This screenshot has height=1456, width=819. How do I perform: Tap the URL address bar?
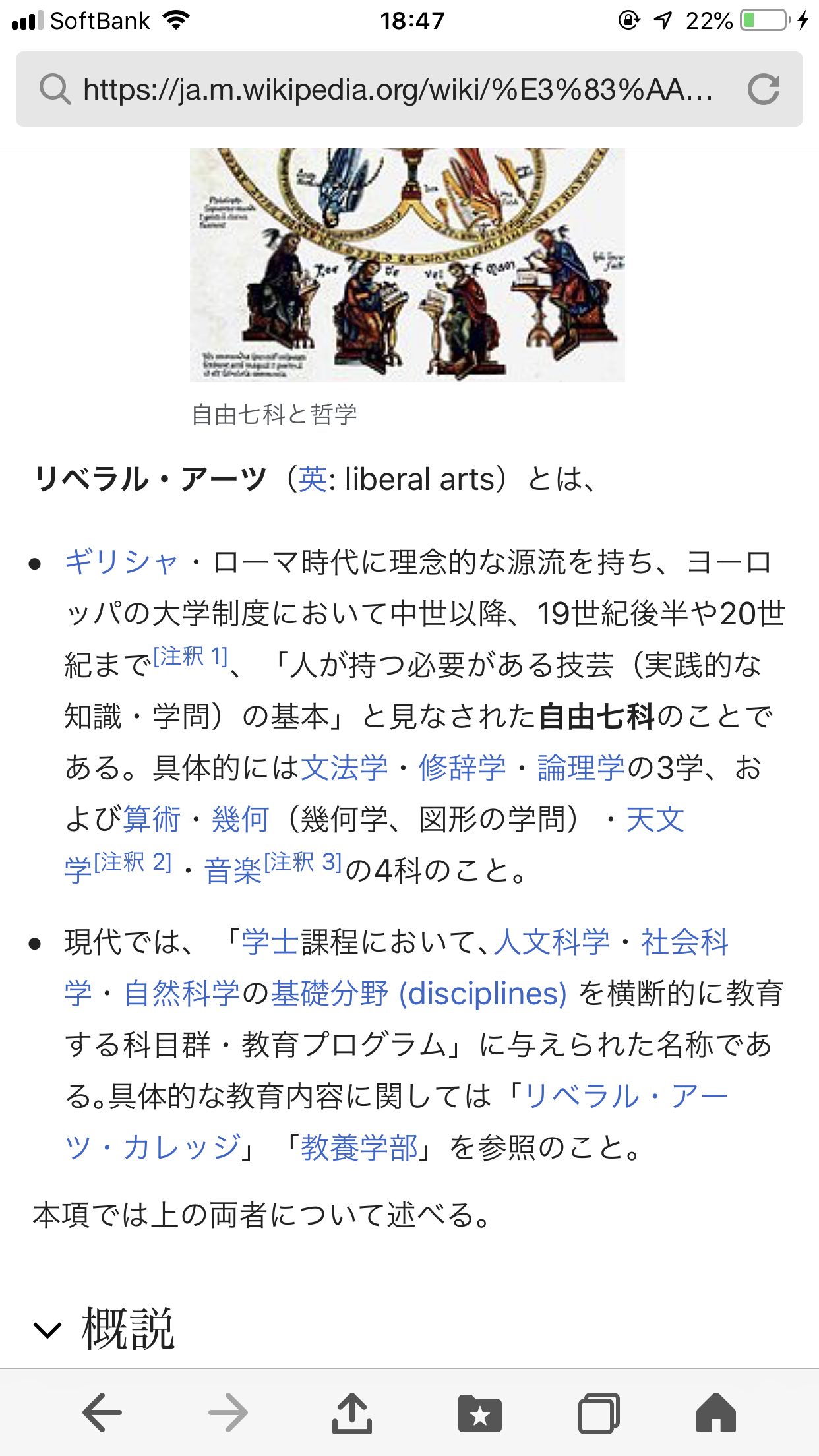396,89
